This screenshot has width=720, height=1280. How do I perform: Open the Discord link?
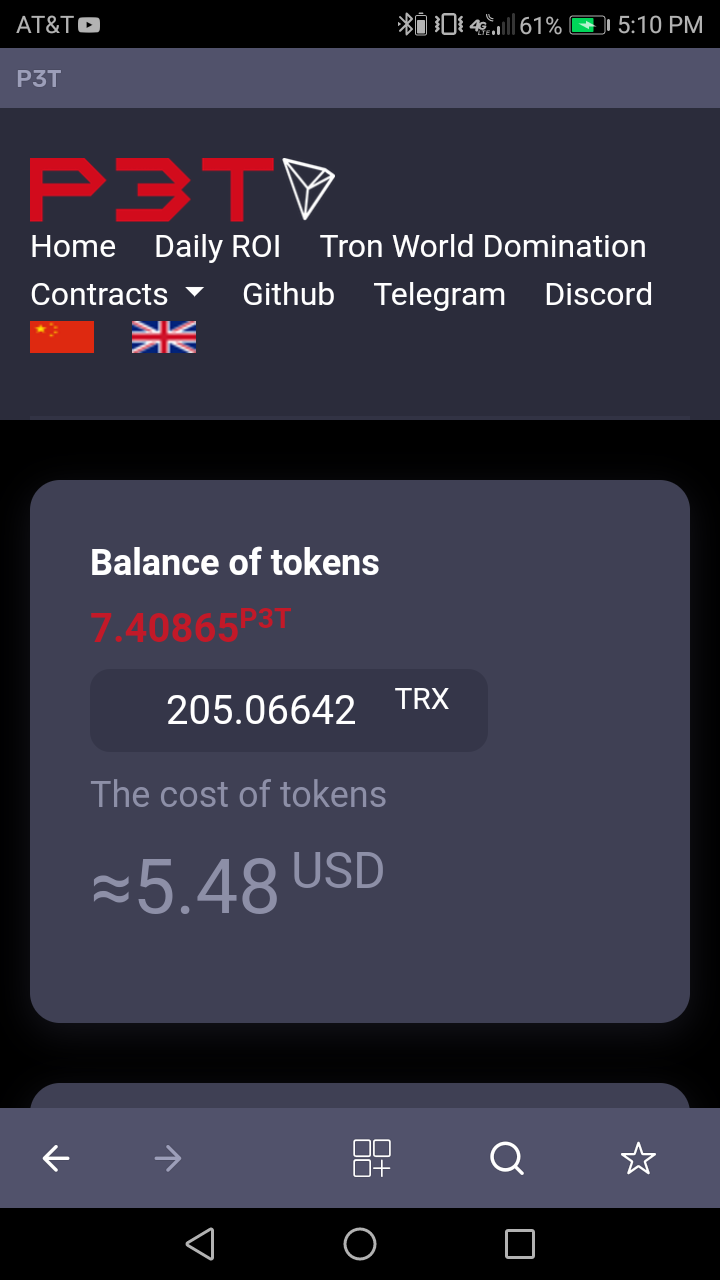(598, 294)
